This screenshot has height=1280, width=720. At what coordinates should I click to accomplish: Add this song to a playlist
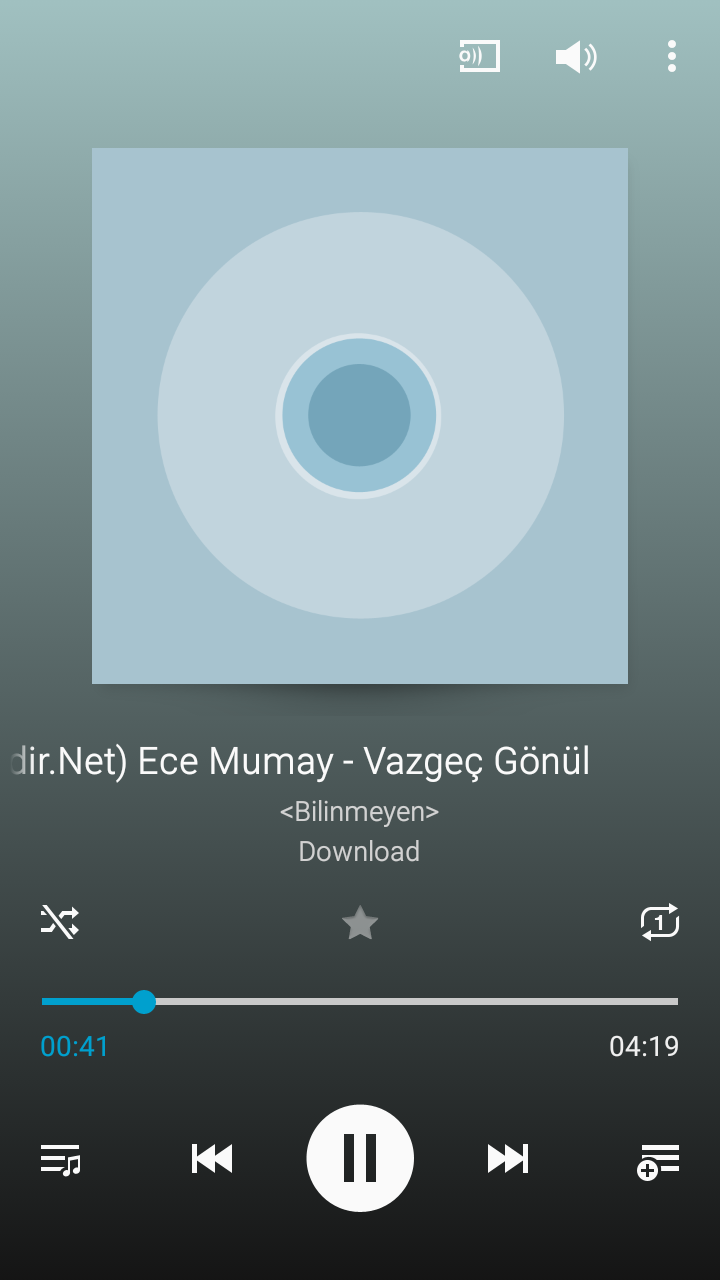[x=658, y=1161]
